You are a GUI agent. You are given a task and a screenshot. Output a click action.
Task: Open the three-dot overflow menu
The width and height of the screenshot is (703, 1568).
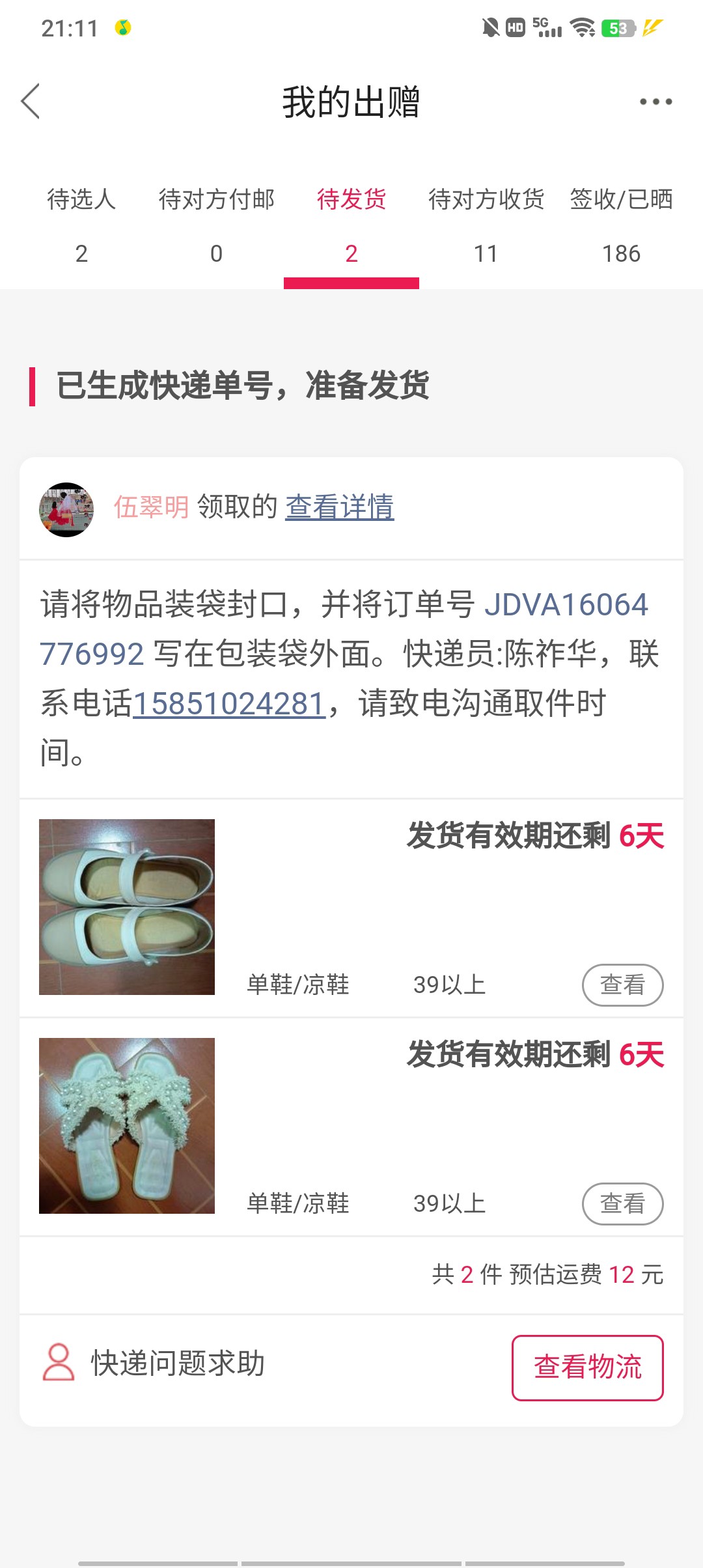655,102
